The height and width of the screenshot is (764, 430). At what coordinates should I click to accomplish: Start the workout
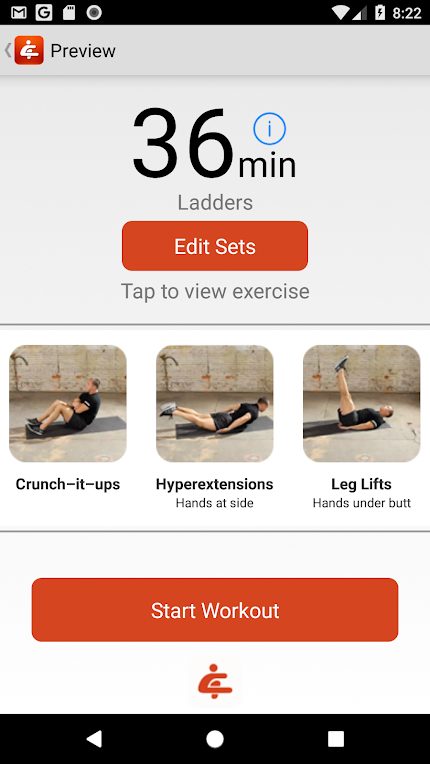coord(215,610)
